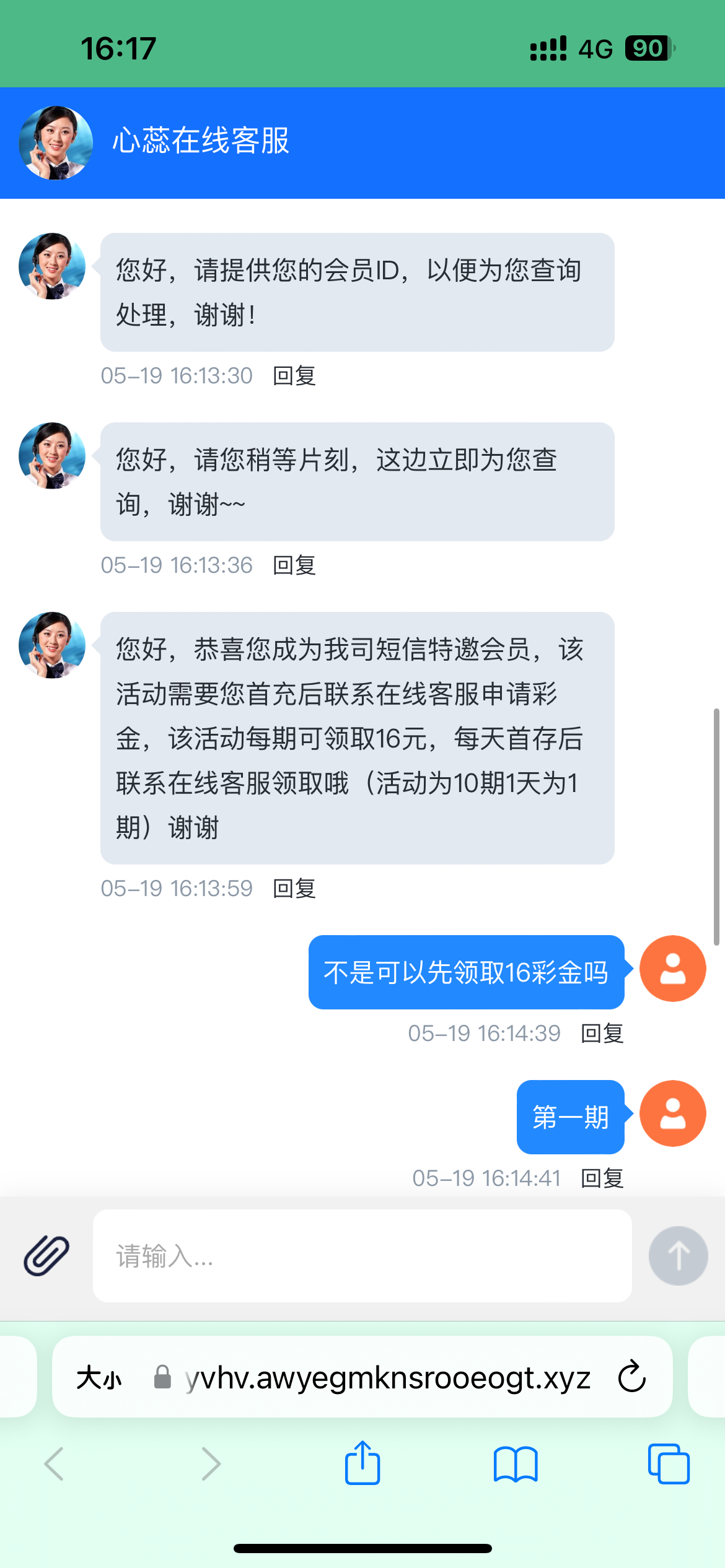Reply to the 16:13:30 message

tap(294, 376)
